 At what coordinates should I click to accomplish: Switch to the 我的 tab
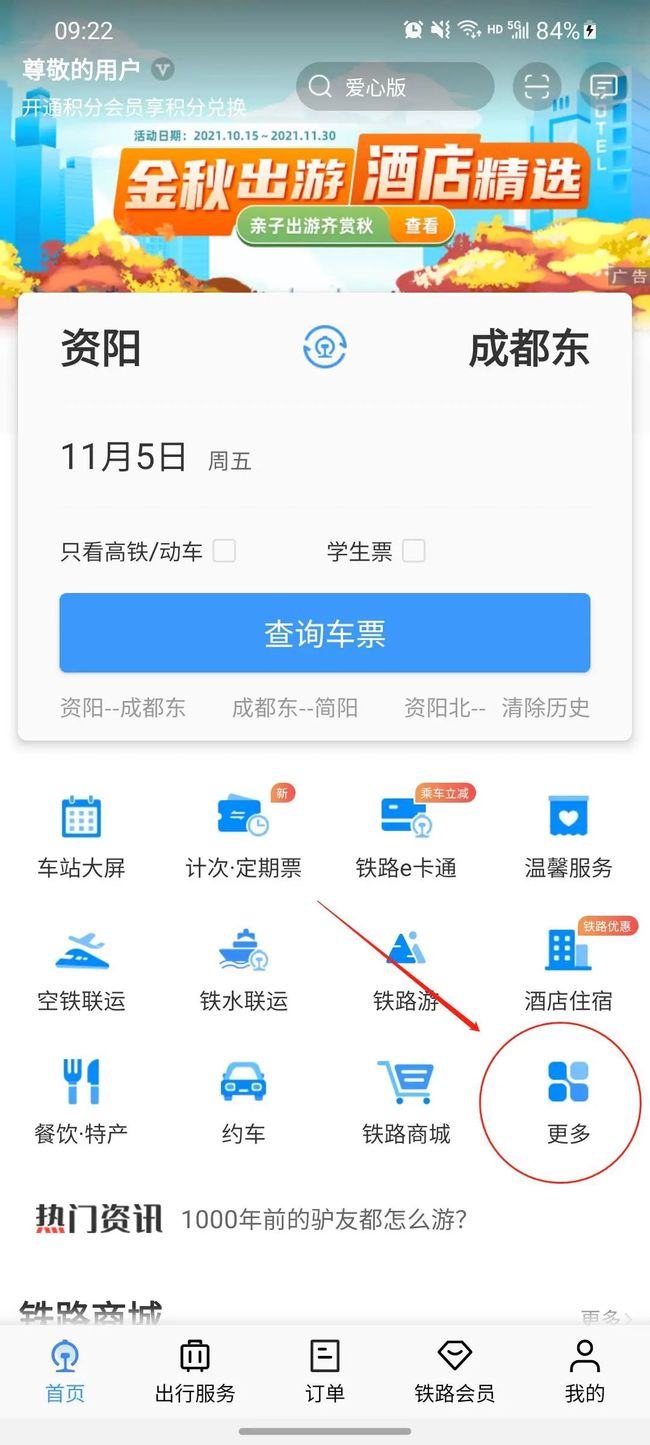tap(585, 1371)
